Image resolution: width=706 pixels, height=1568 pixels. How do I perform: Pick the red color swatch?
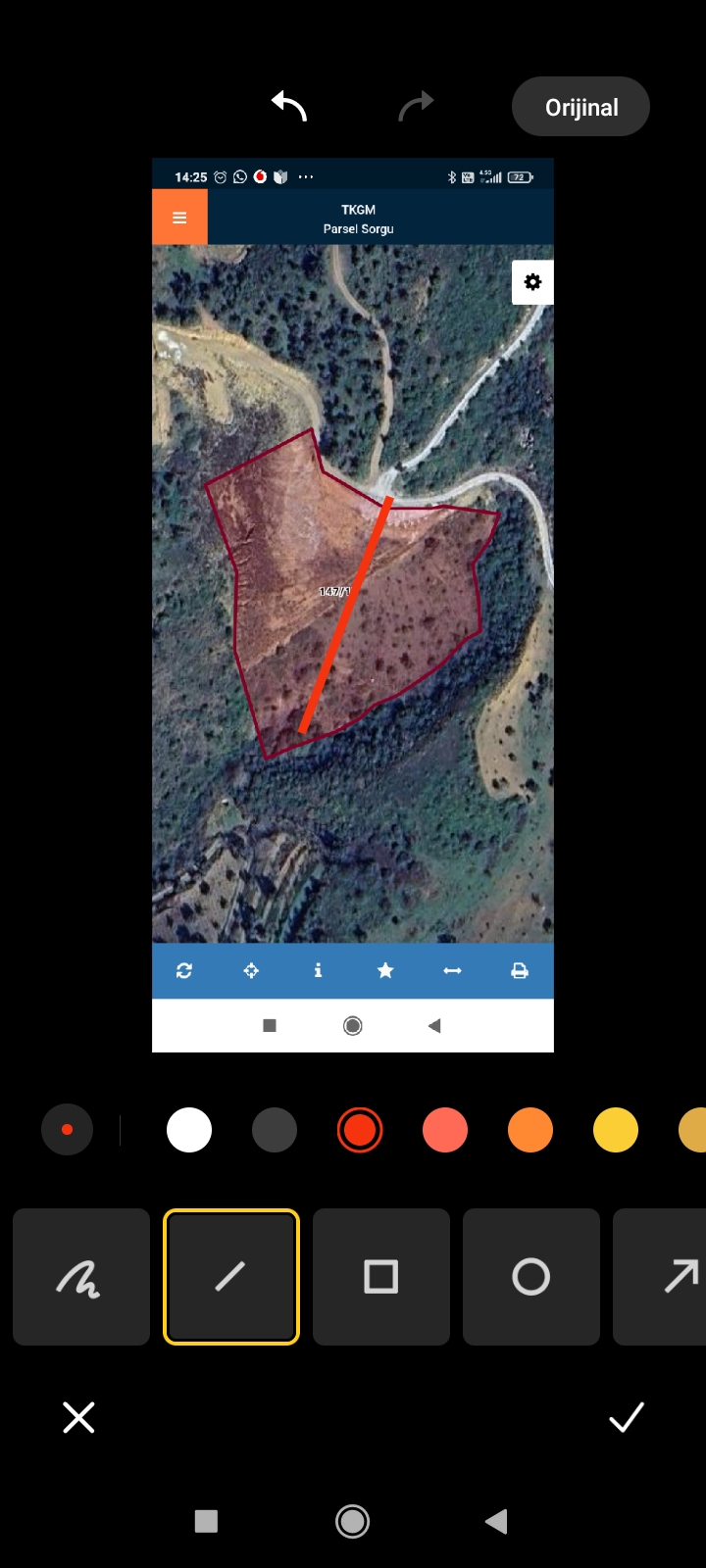pyautogui.click(x=360, y=1130)
